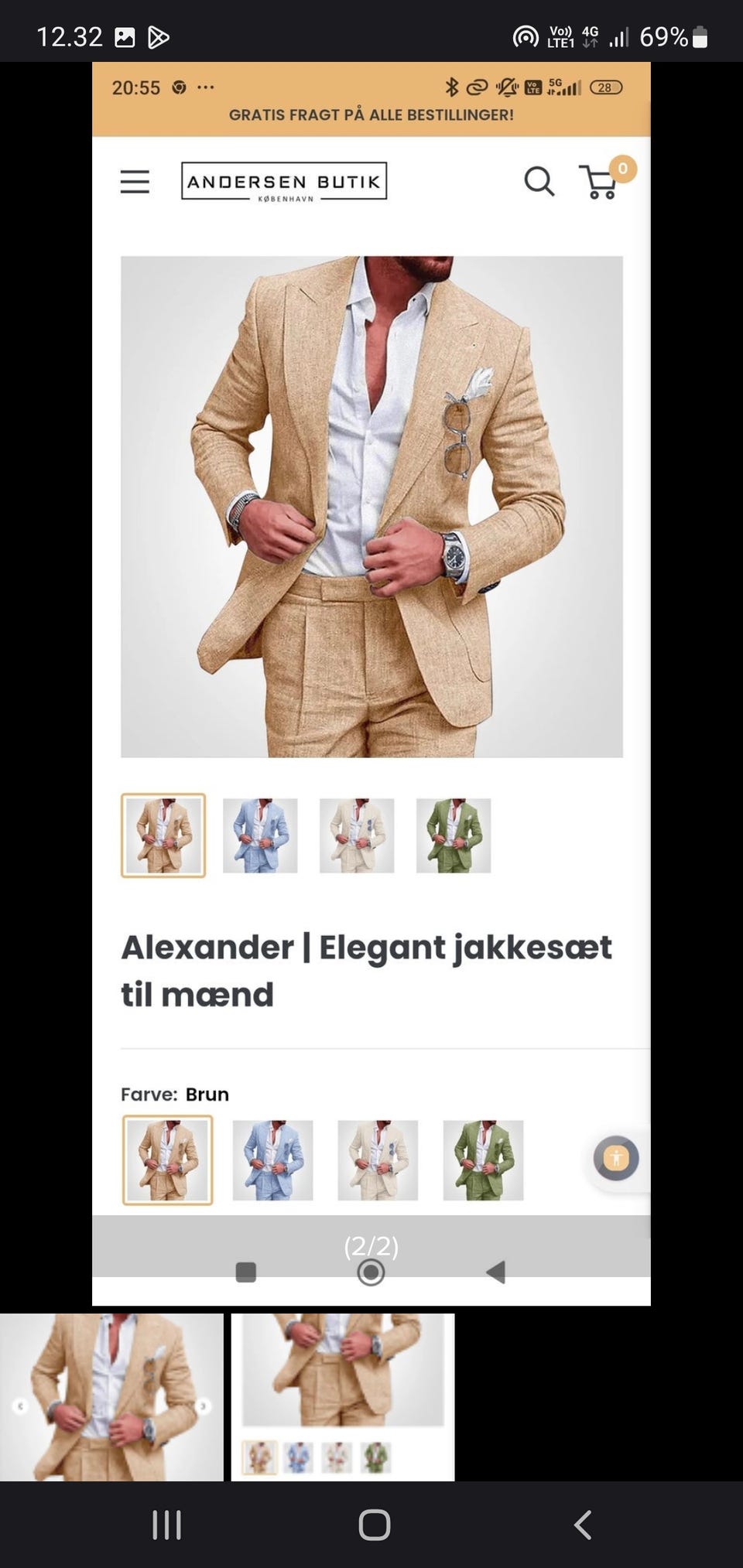This screenshot has width=743, height=1568.
Task: Open the accessibility widget on the right
Action: (615, 1158)
